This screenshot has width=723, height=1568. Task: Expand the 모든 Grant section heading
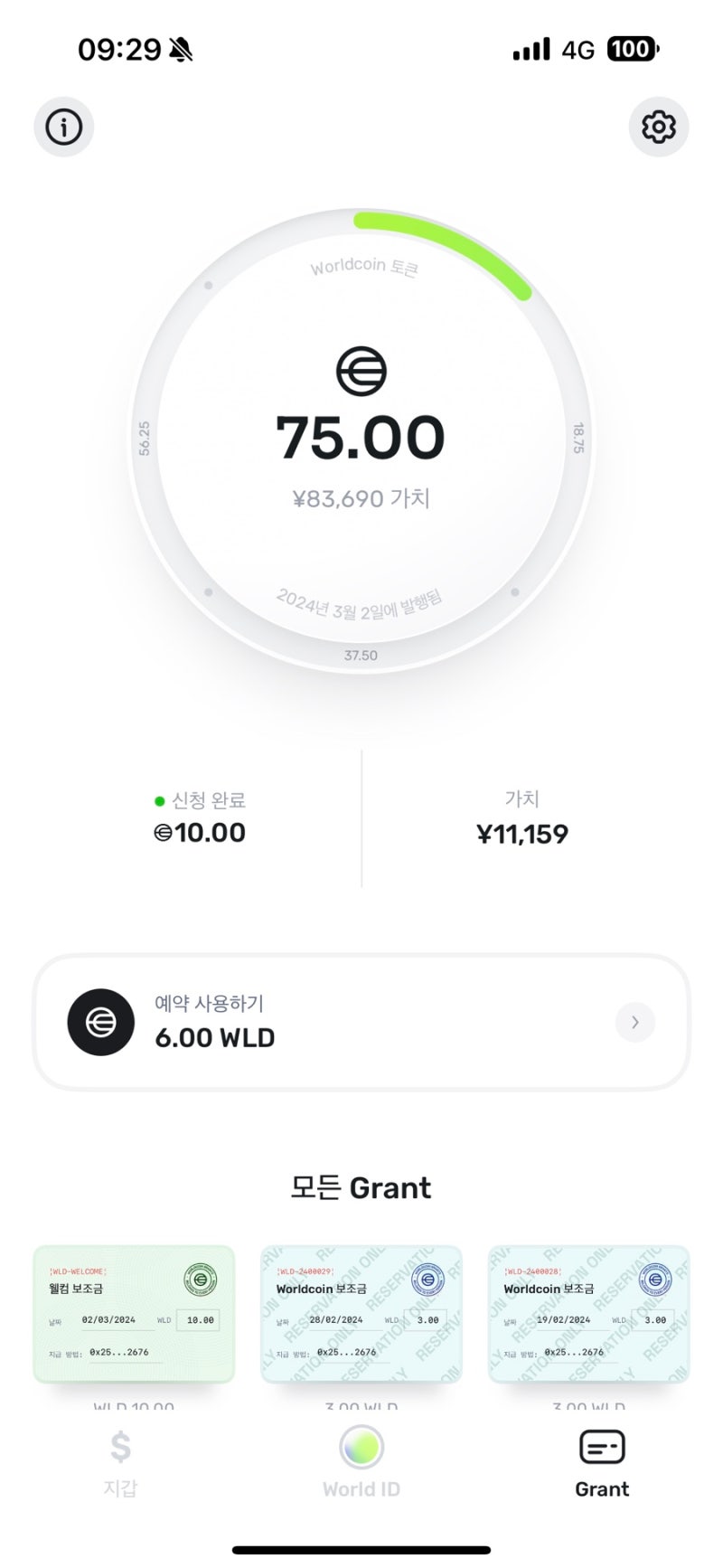361,1187
